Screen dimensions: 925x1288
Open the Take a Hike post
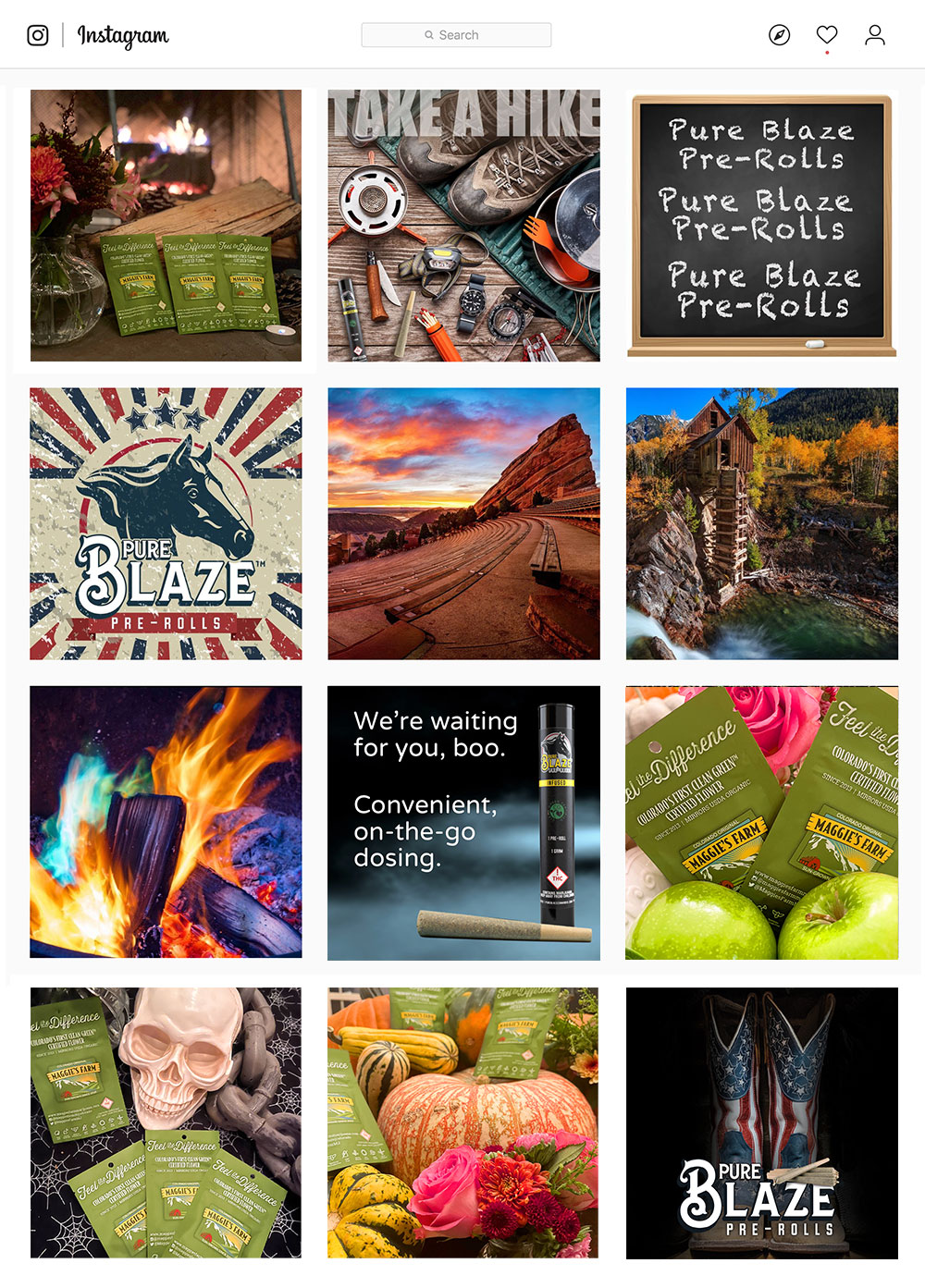463,226
